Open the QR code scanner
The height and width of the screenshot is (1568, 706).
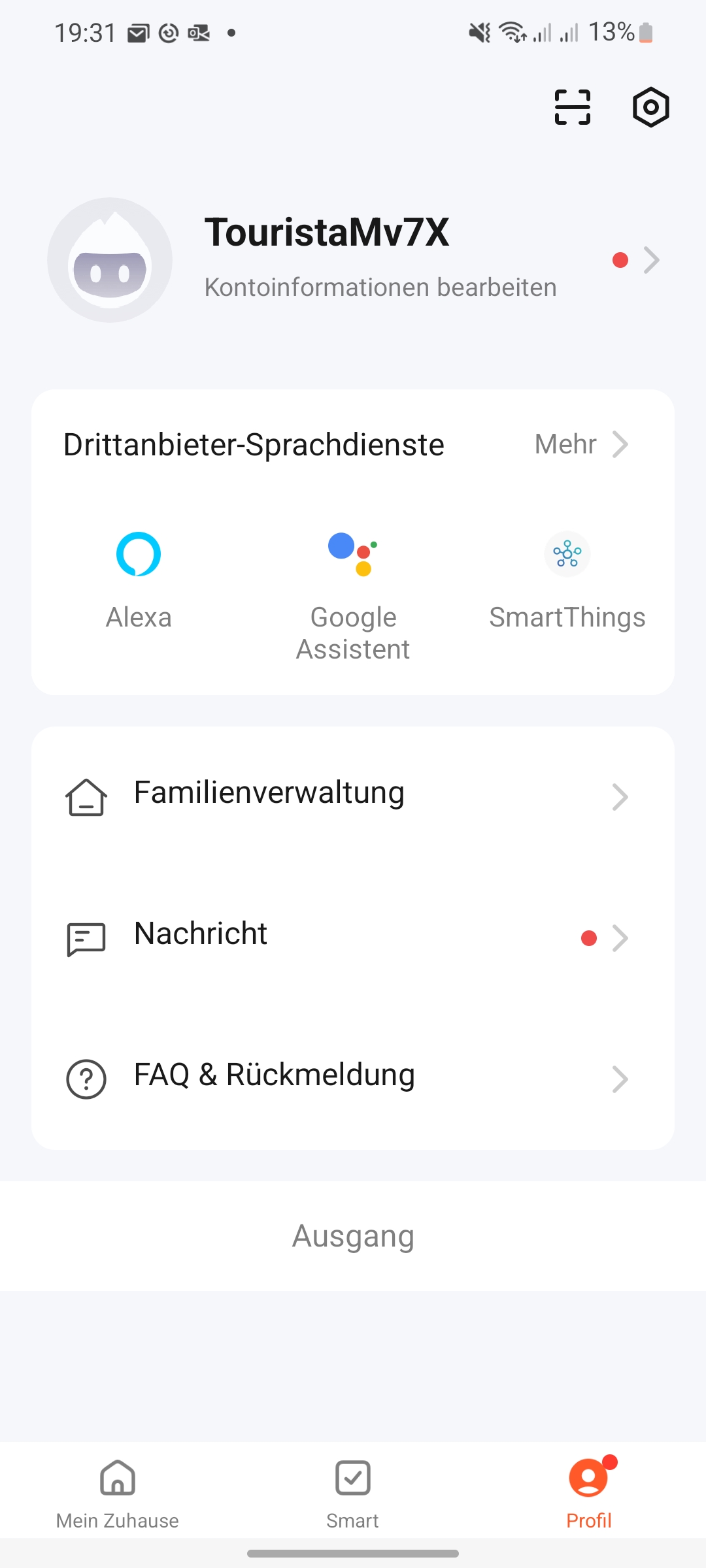tap(571, 106)
